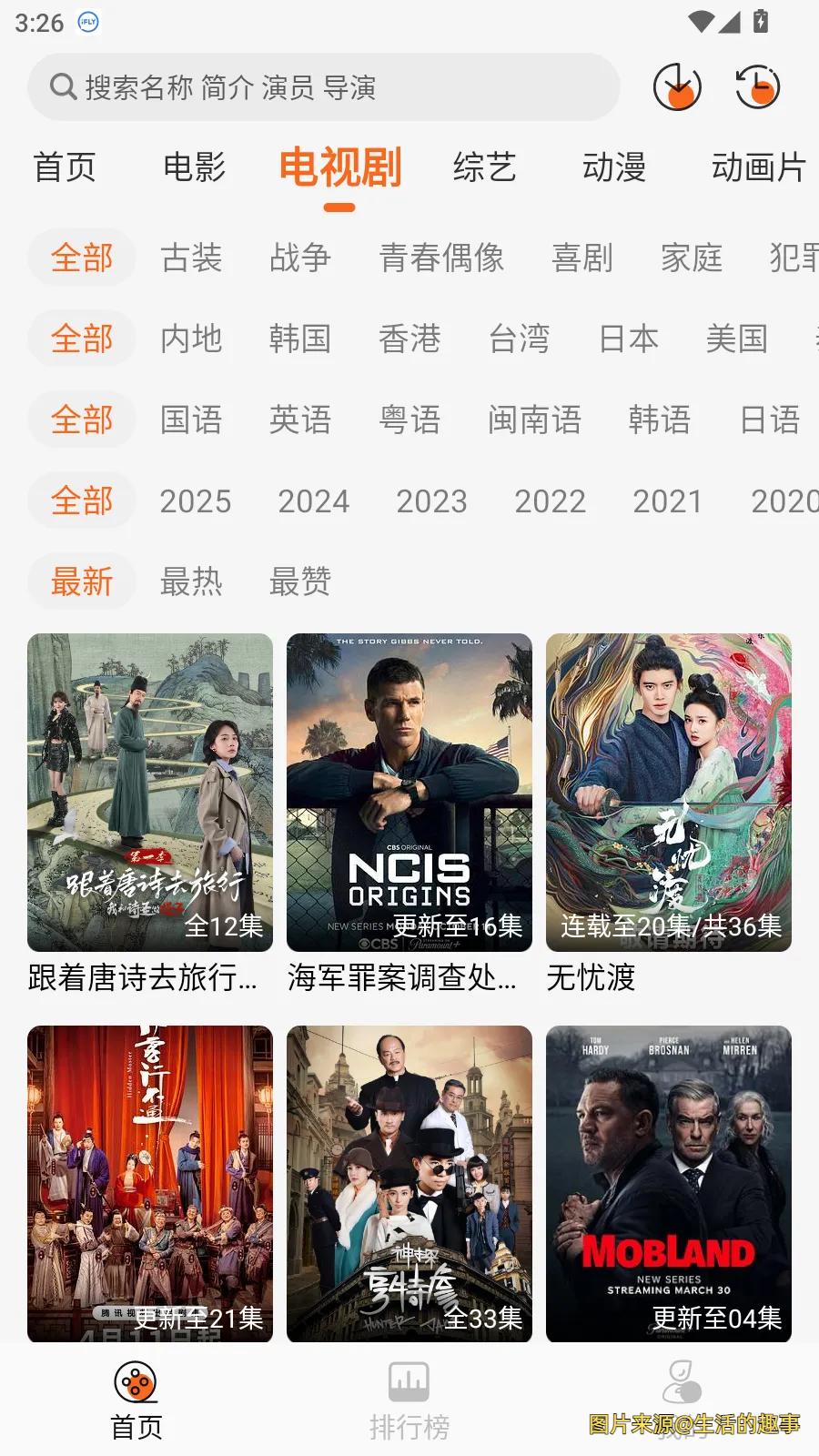Image resolution: width=819 pixels, height=1456 pixels.
Task: Sort the list by 最赞
Action: 300,581
